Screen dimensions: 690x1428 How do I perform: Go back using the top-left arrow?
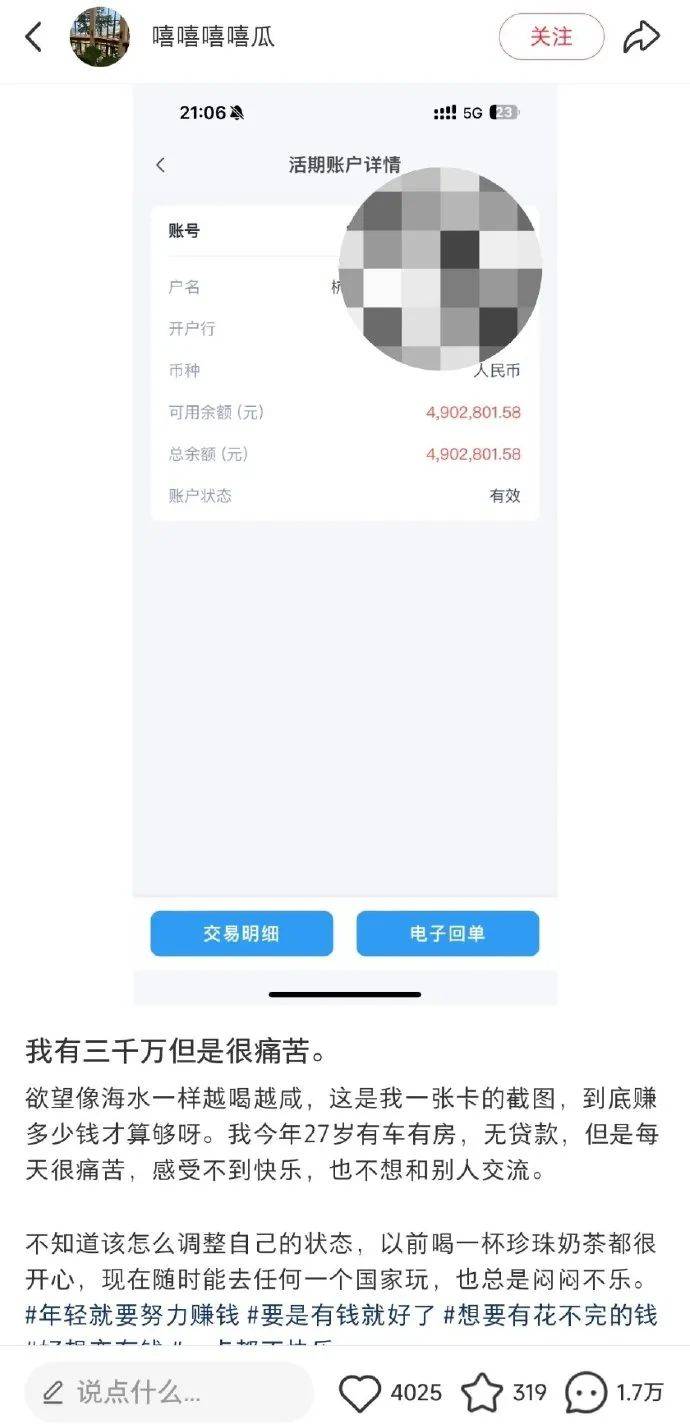point(34,37)
